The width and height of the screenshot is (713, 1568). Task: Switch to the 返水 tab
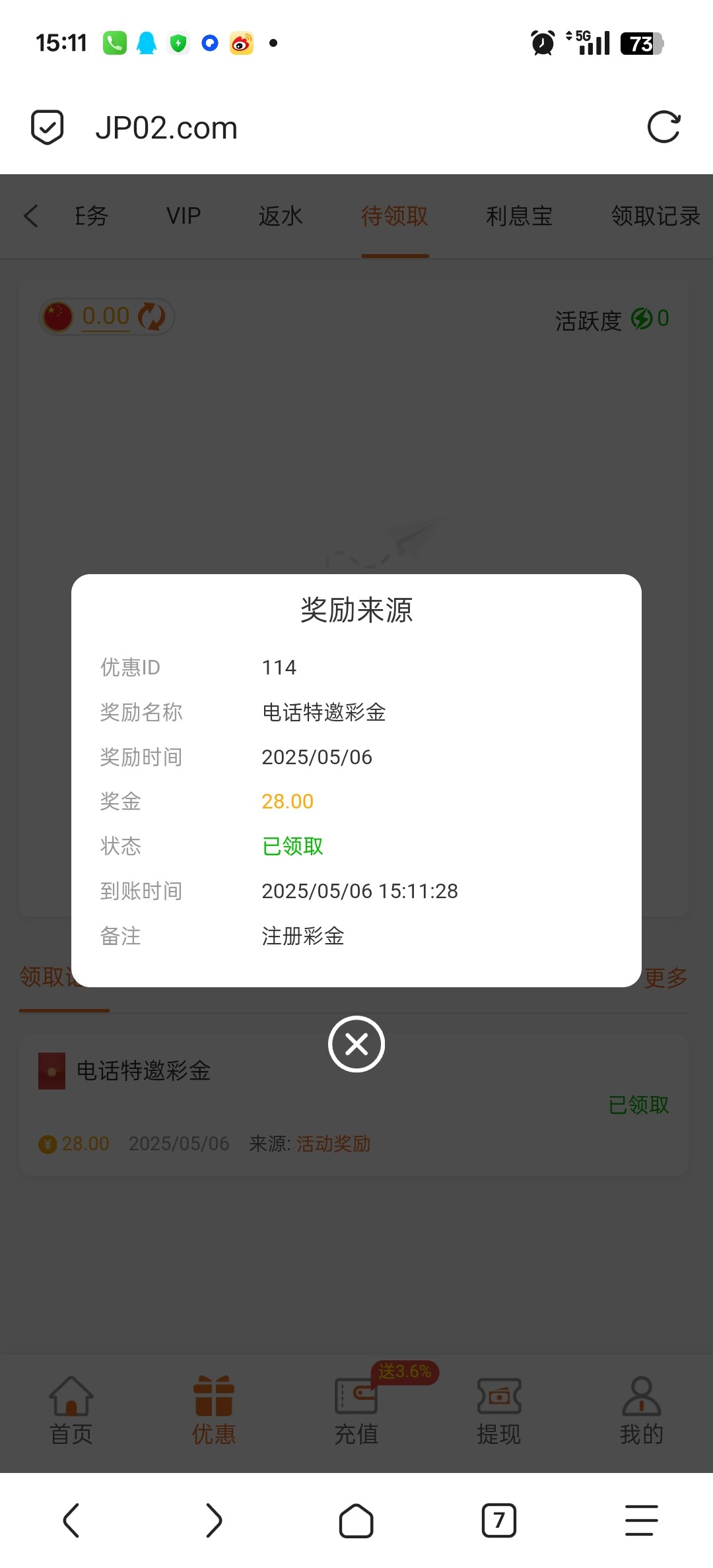tap(281, 216)
